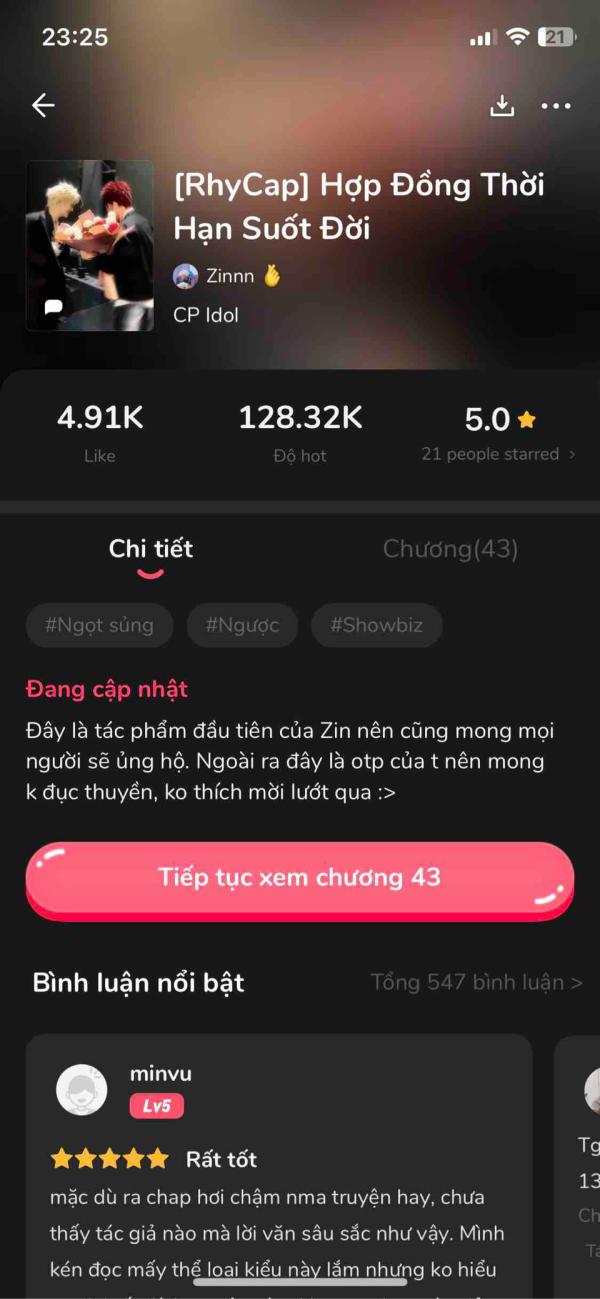
Task: View author Zinnn's profile
Action: [x=228, y=276]
